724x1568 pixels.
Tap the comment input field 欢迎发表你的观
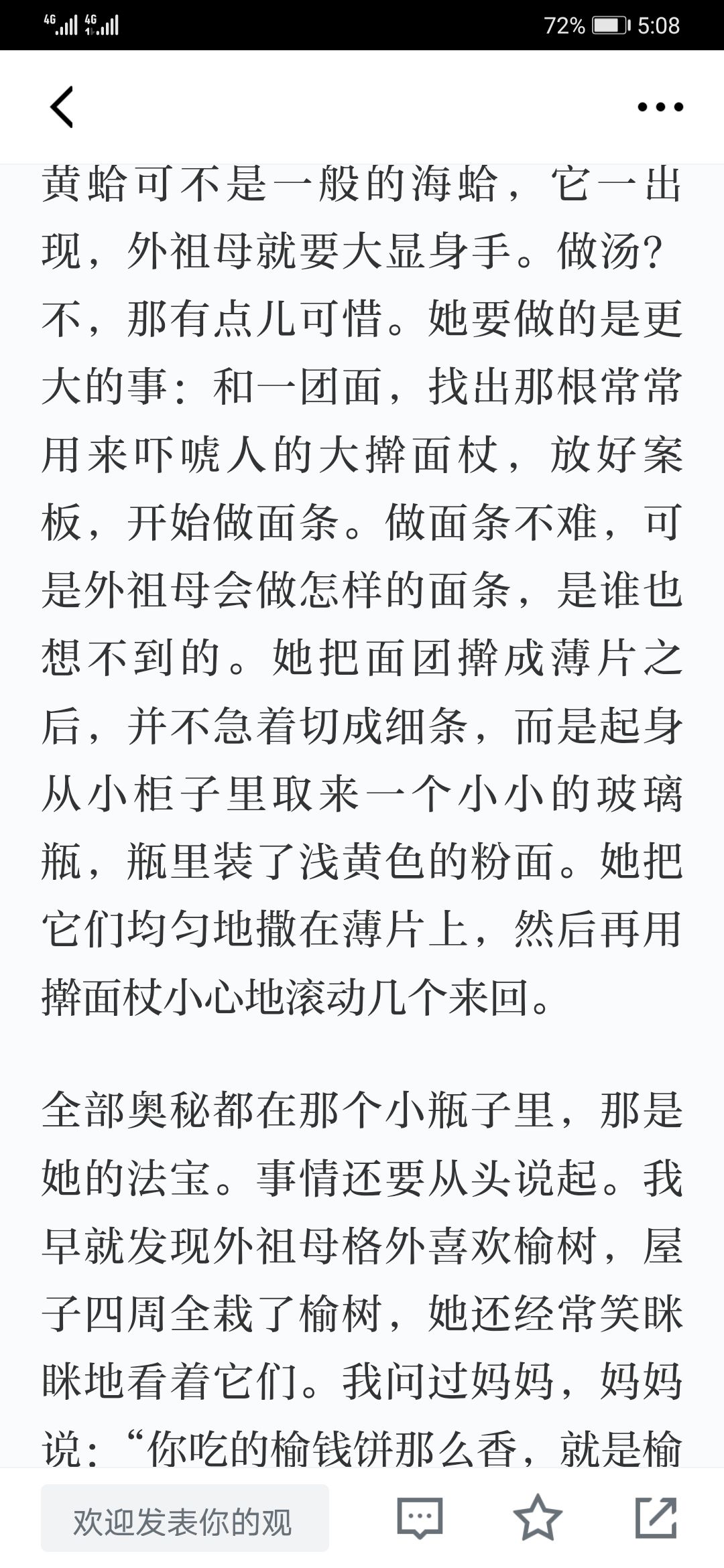point(185,1518)
